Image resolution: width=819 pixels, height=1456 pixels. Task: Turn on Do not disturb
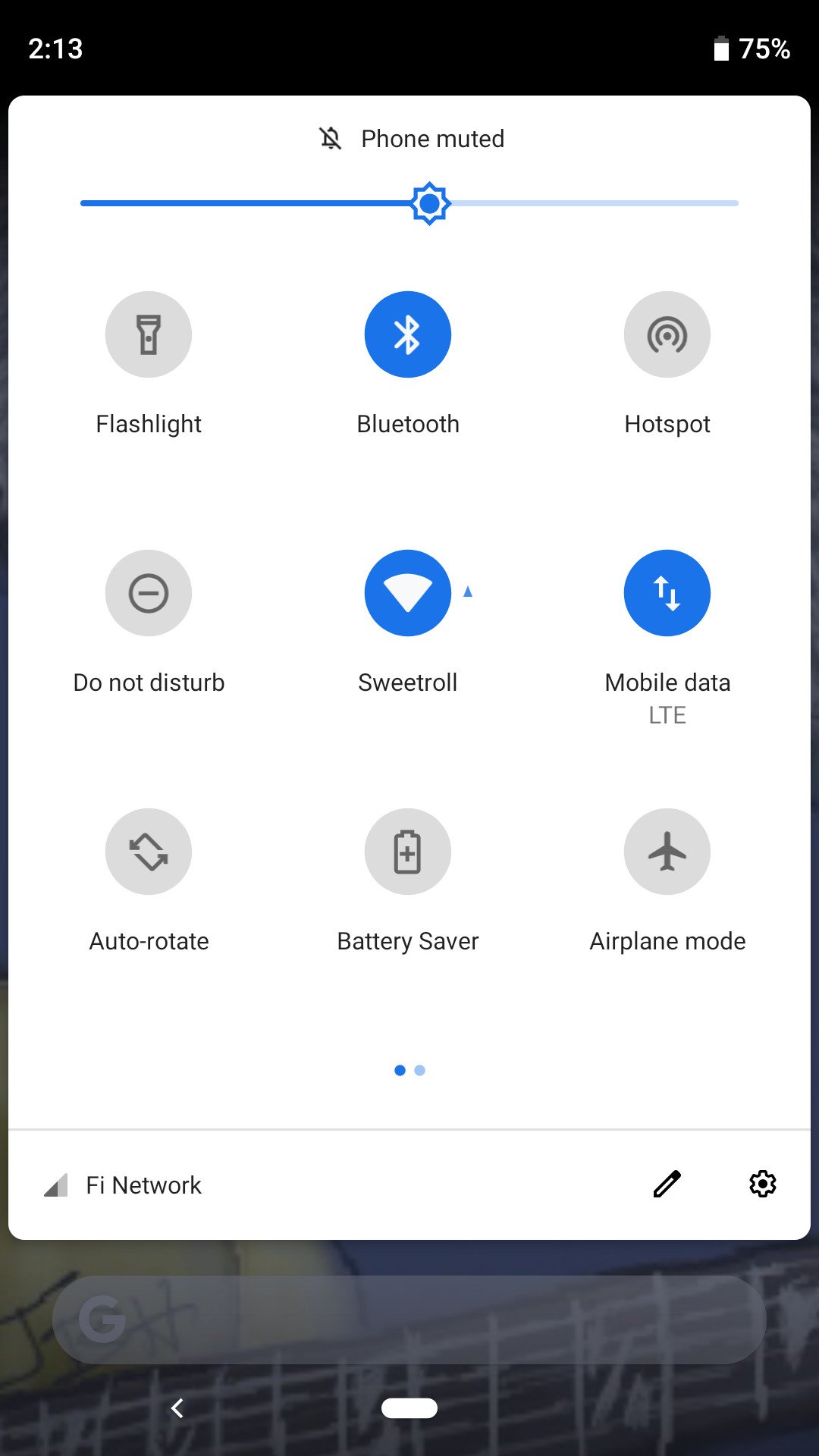pos(149,593)
